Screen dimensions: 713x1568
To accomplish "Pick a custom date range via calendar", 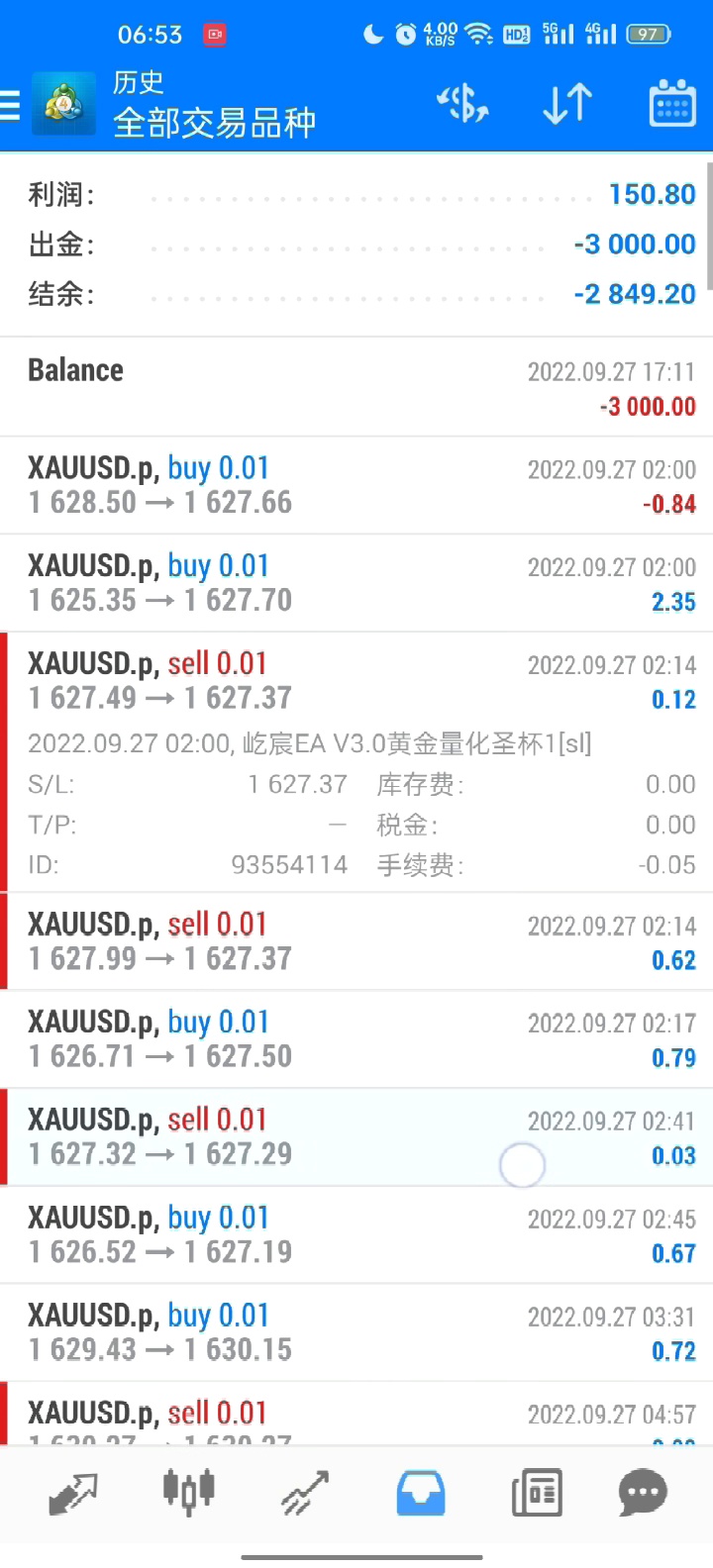I will tap(671, 104).
